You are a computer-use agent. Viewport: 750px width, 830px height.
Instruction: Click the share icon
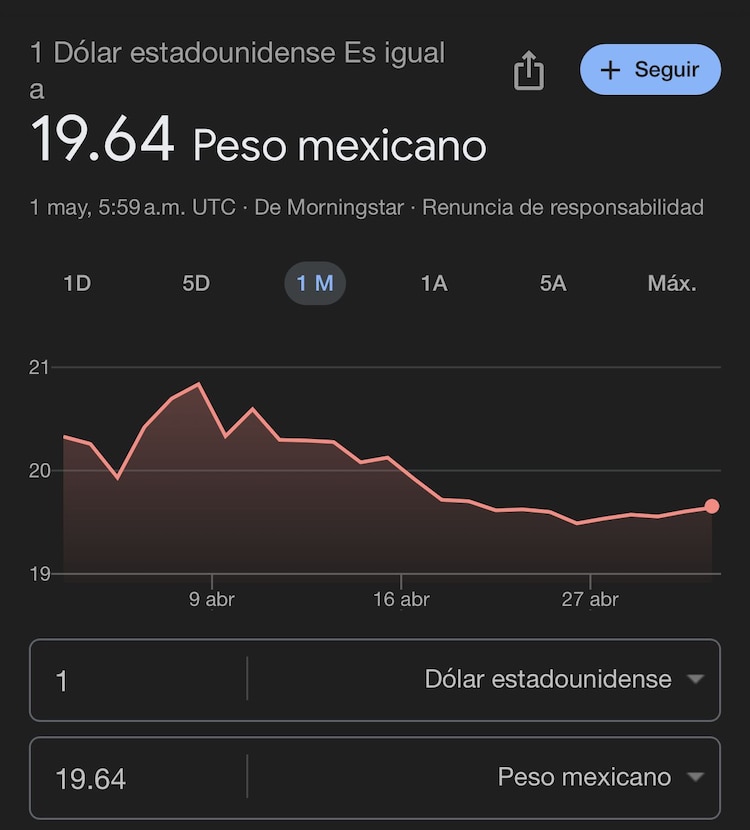[528, 70]
